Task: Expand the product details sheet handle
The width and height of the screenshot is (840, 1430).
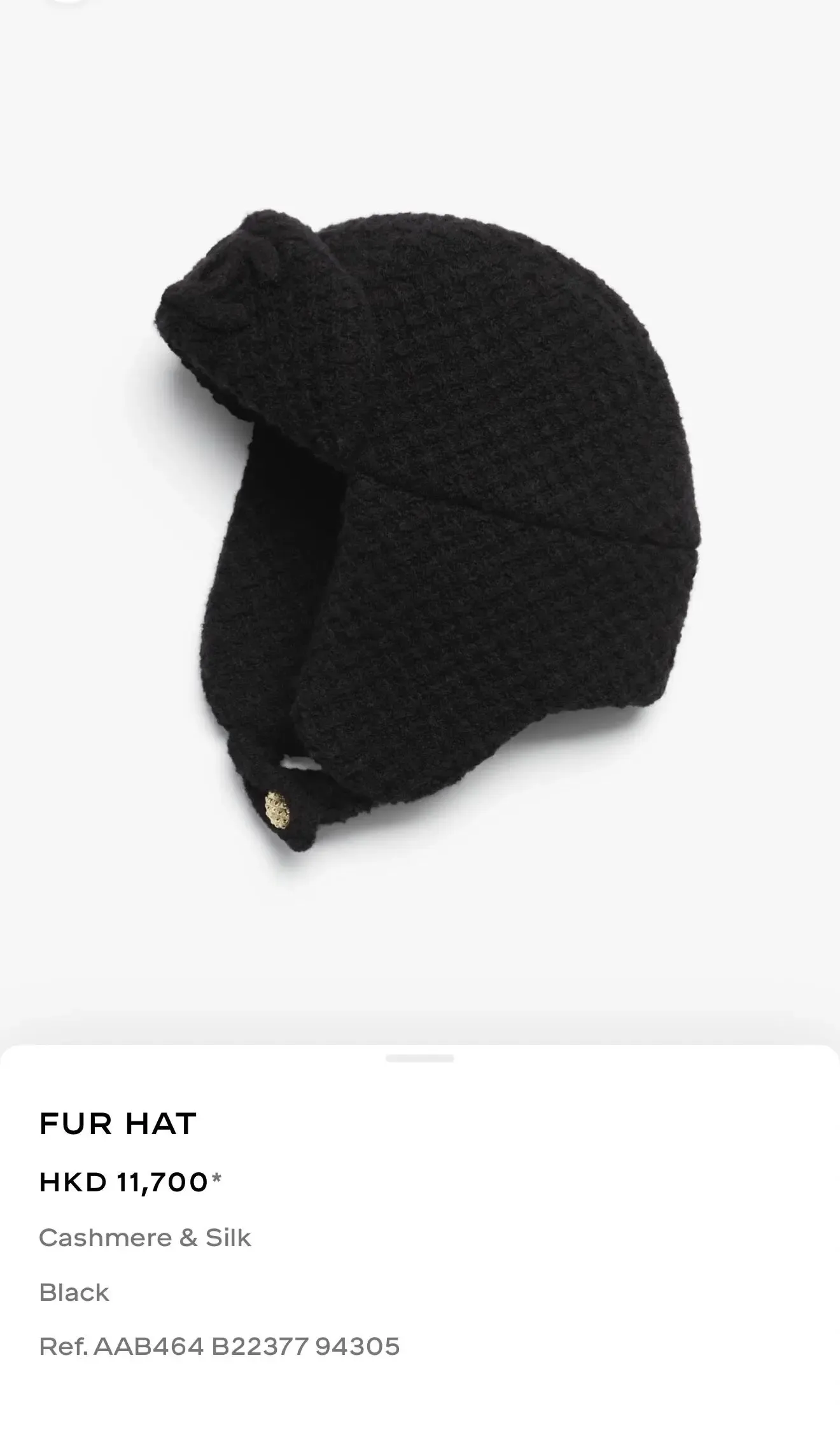Action: click(419, 1058)
